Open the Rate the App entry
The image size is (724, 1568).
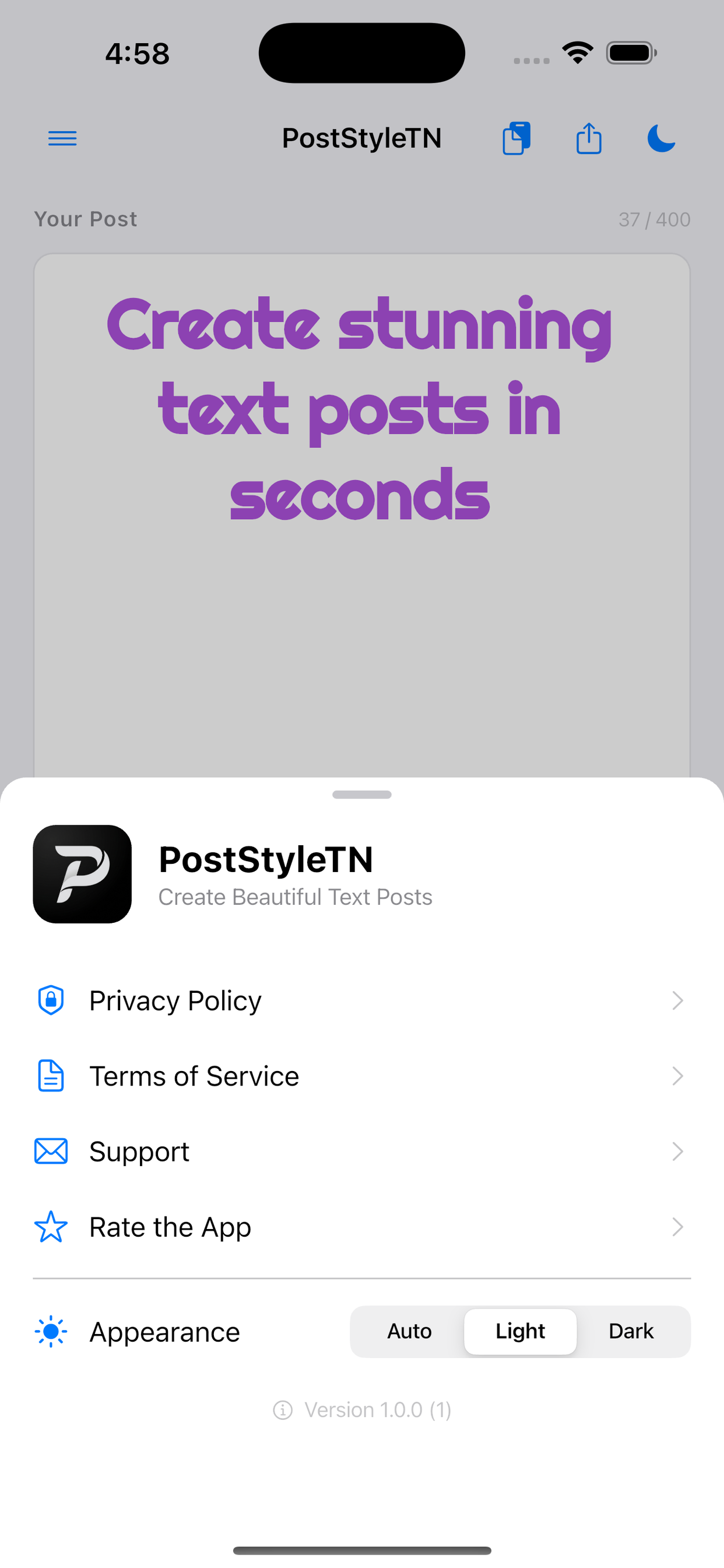pyautogui.click(x=169, y=1227)
